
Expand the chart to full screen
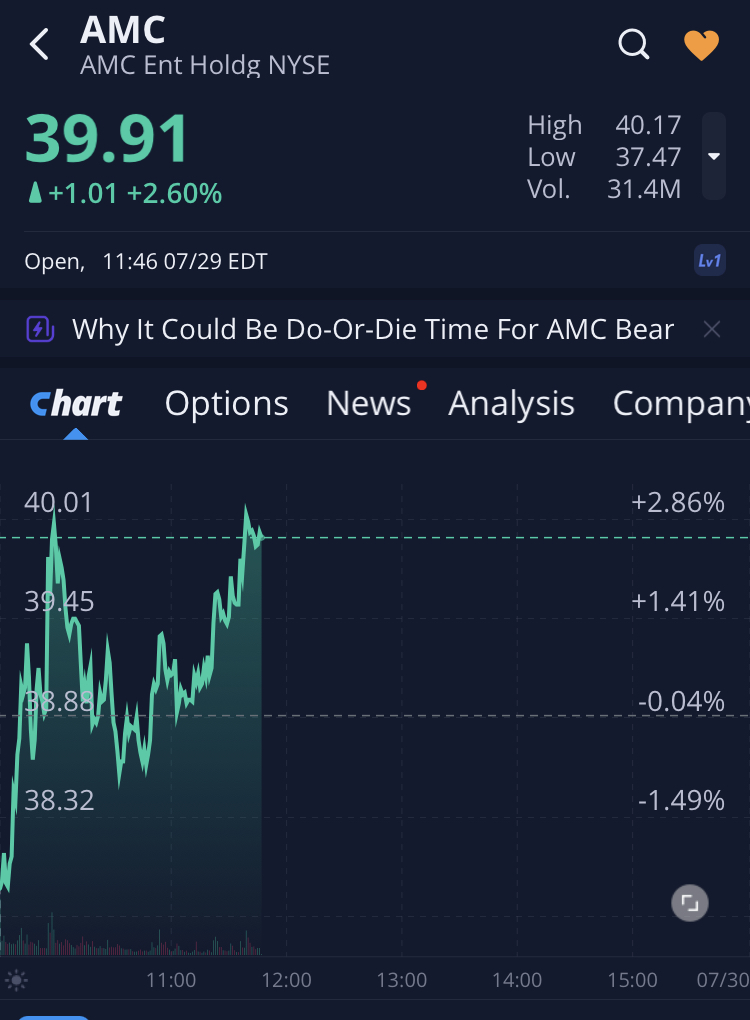point(689,903)
